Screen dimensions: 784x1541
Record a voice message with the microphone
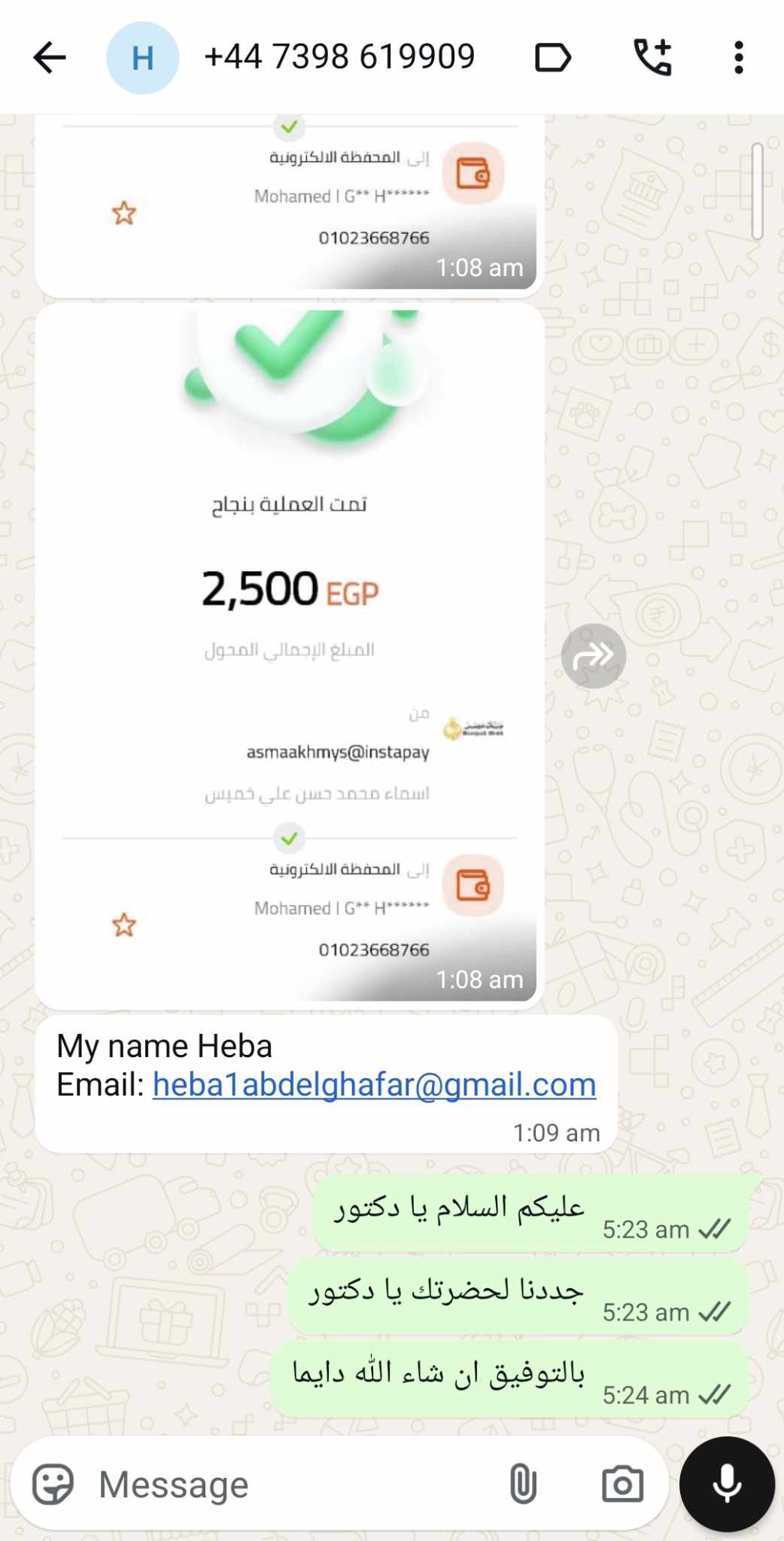(727, 1485)
